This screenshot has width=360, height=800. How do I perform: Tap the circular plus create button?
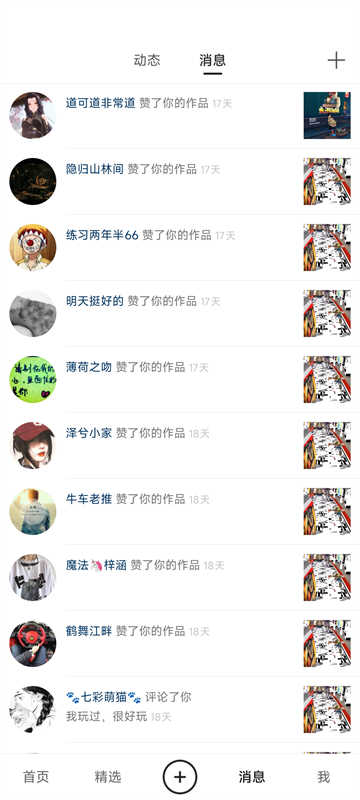(179, 777)
